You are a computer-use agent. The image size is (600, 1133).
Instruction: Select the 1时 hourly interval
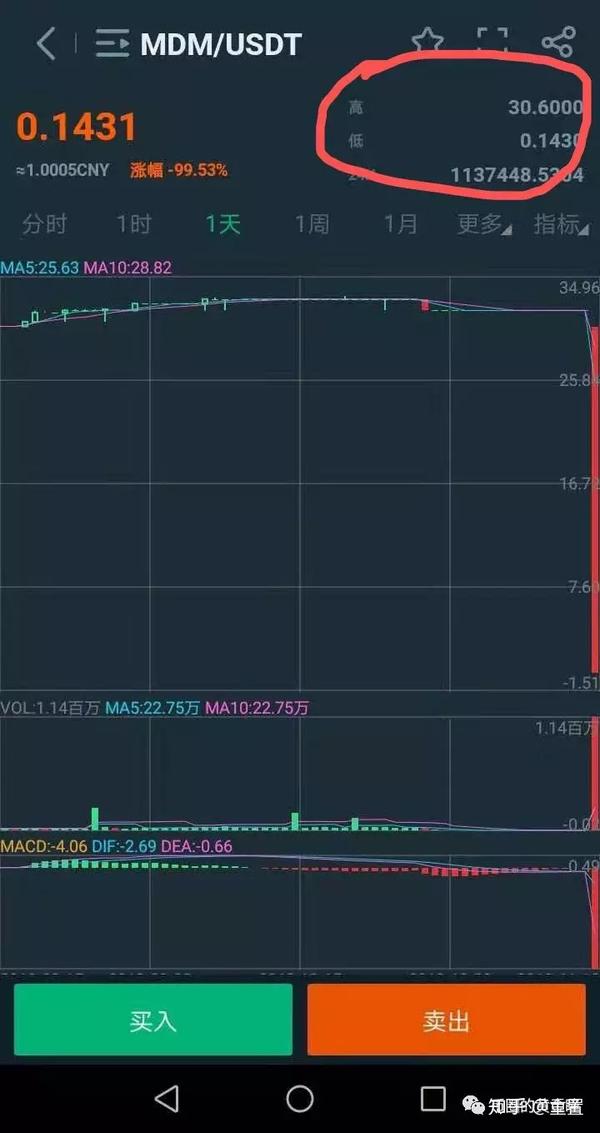[x=134, y=224]
